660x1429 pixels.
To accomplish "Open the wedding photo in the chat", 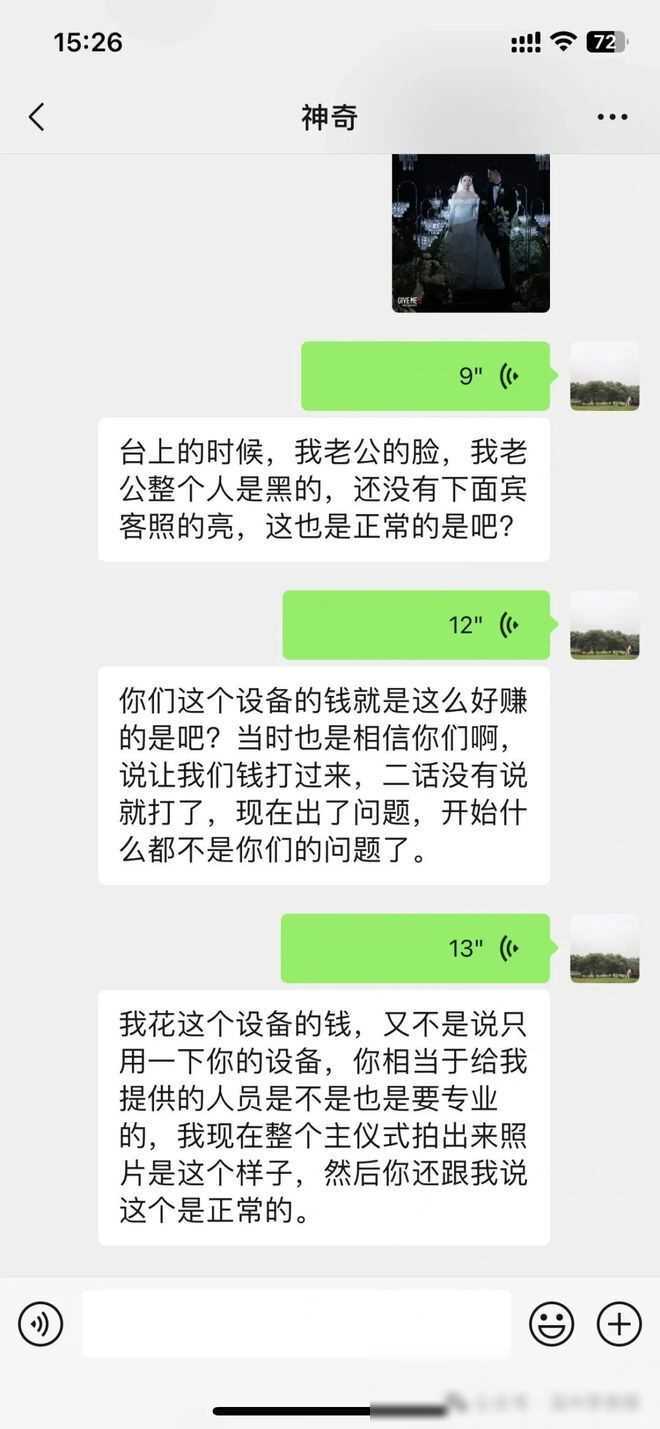I will click(470, 232).
